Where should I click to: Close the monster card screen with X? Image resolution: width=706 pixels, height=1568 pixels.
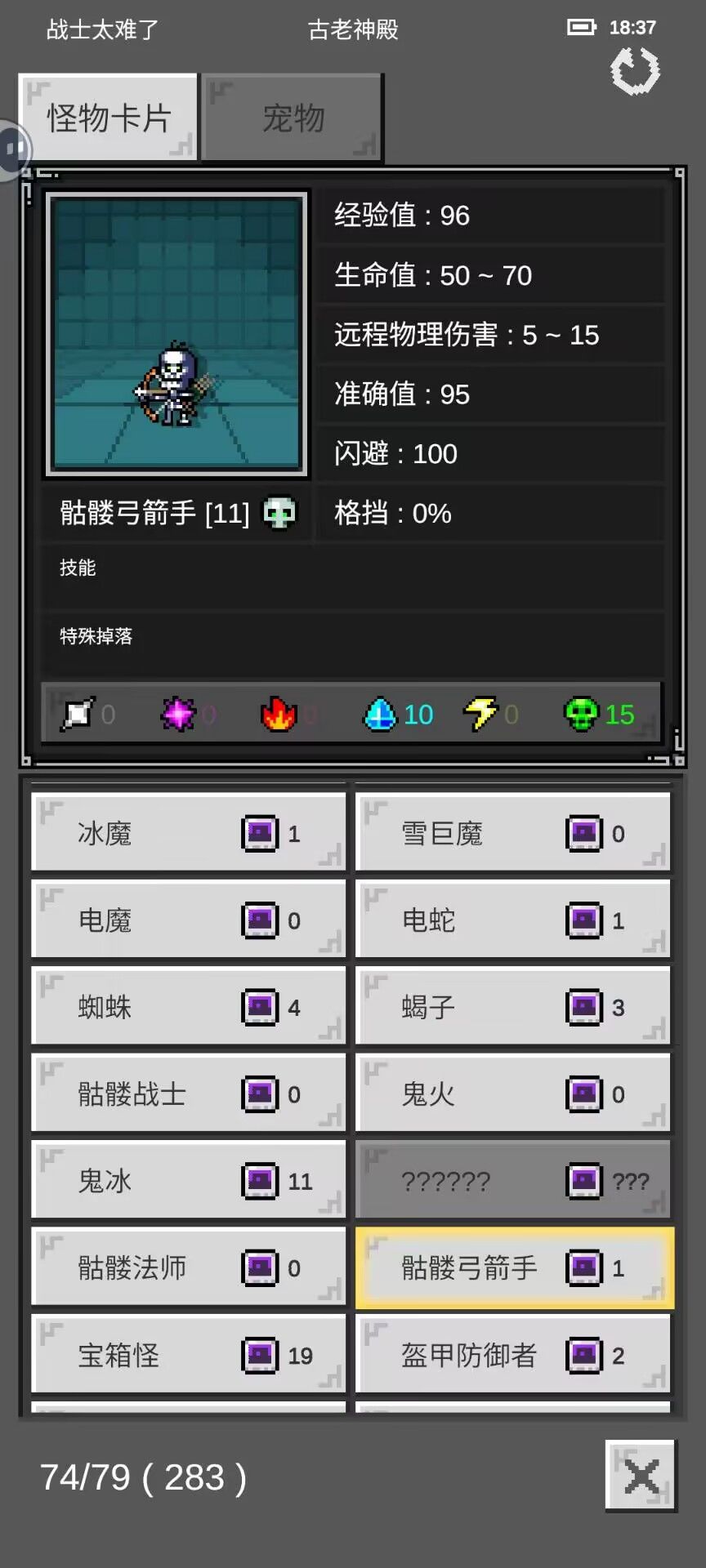[641, 1477]
